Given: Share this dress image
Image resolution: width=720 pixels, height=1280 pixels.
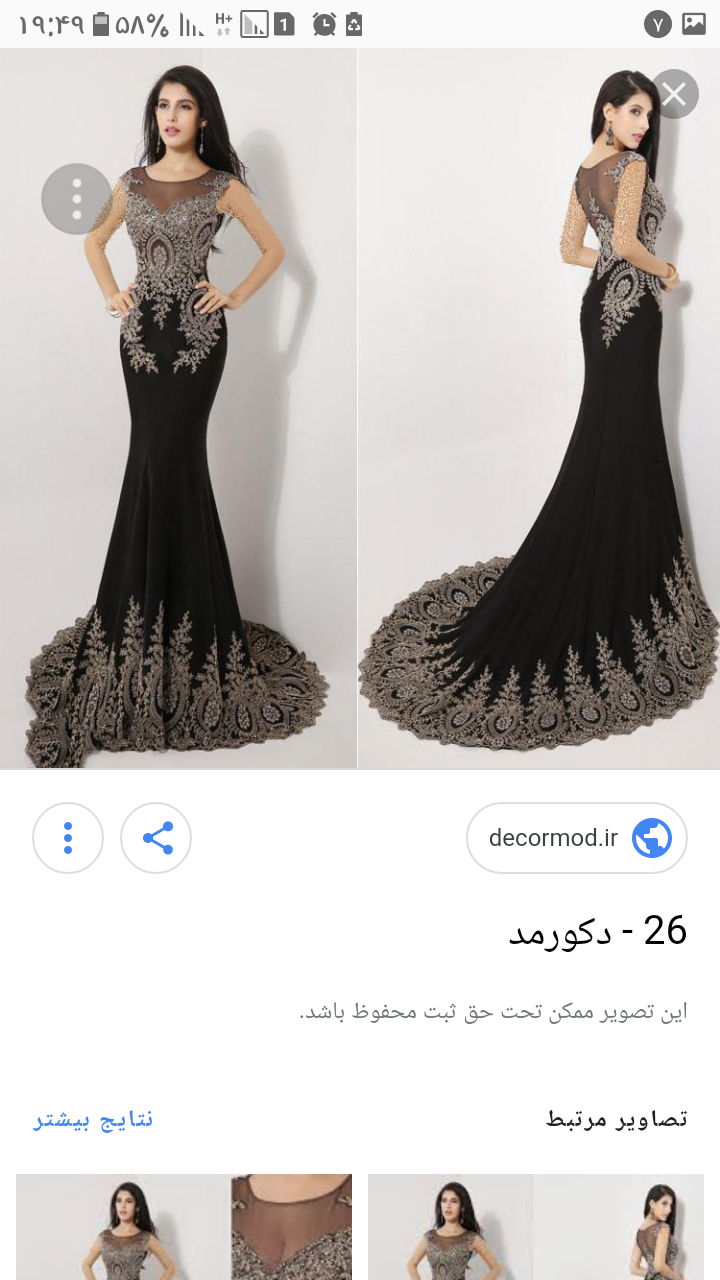Looking at the screenshot, I should pyautogui.click(x=156, y=838).
